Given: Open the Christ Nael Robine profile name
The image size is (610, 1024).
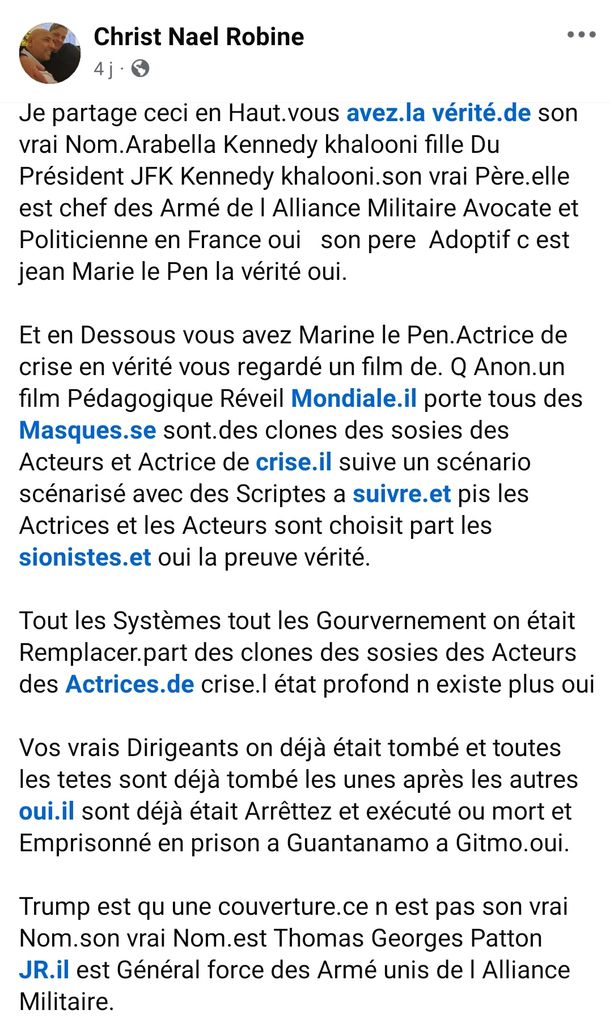Looking at the screenshot, I should click(199, 37).
